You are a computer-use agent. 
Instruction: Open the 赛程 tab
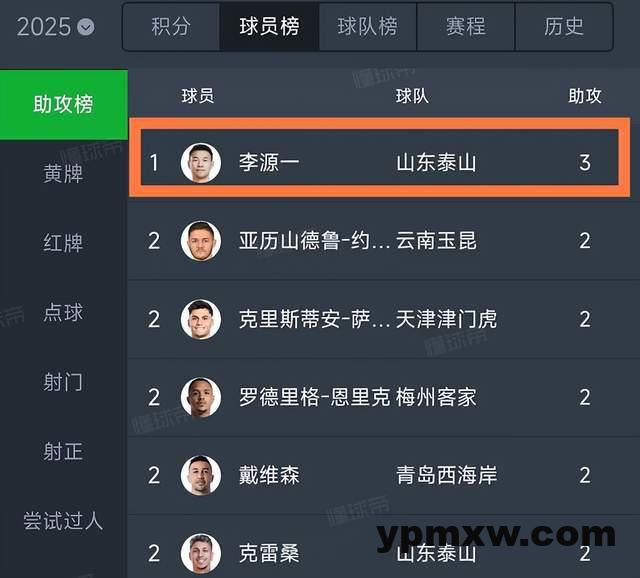point(466,26)
